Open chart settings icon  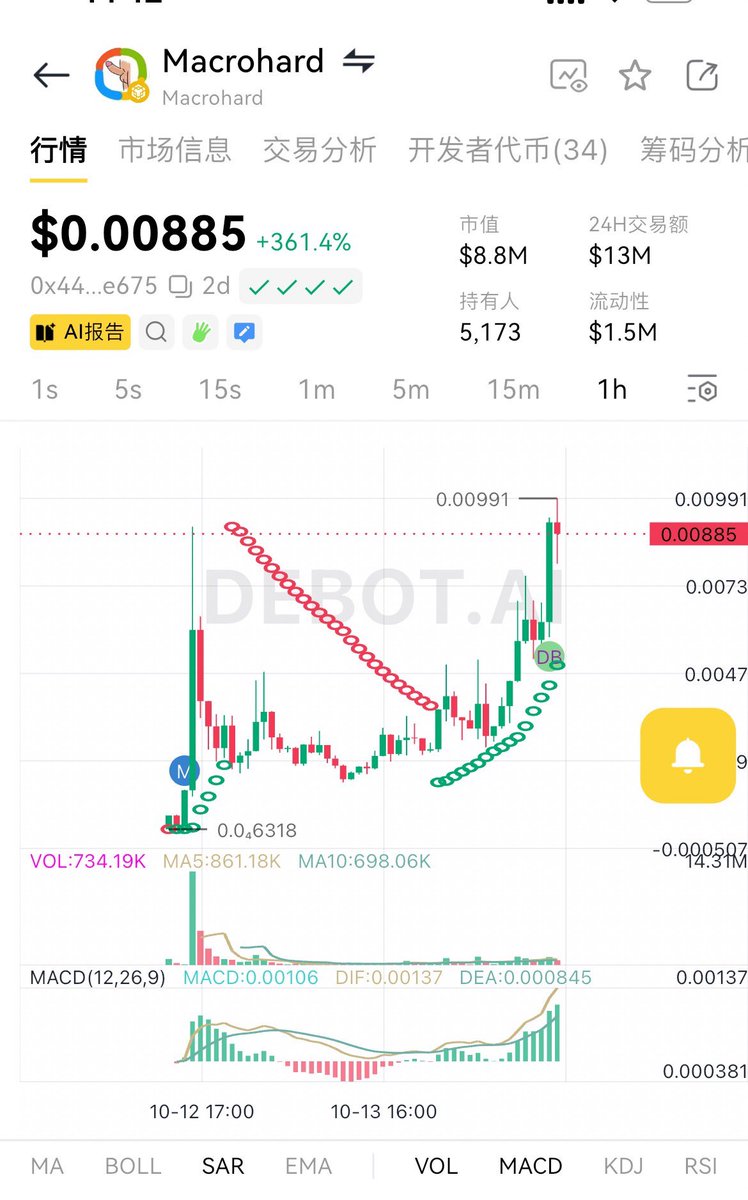pyautogui.click(x=702, y=389)
